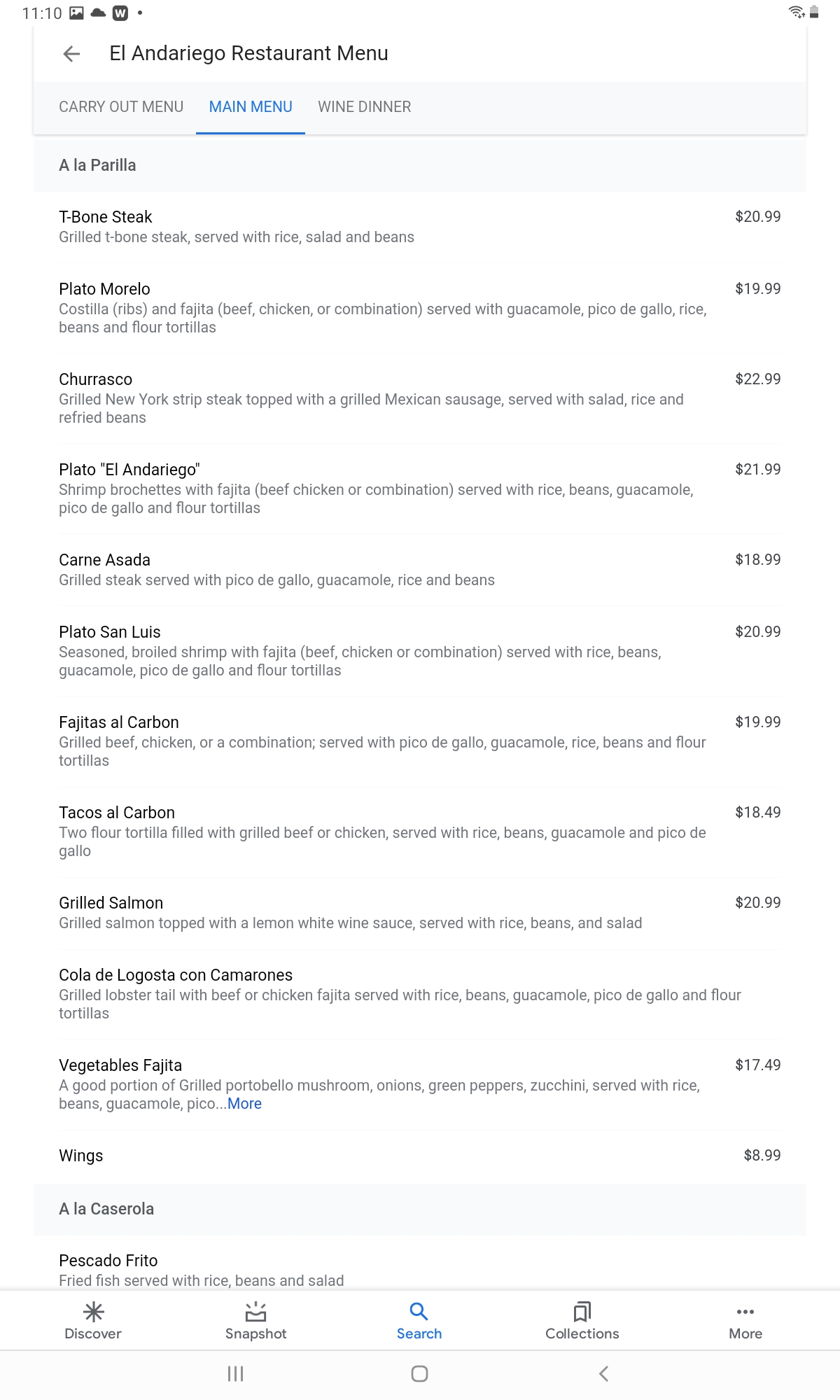Open the Wine Dinner tab
This screenshot has width=840, height=1400.
click(365, 107)
